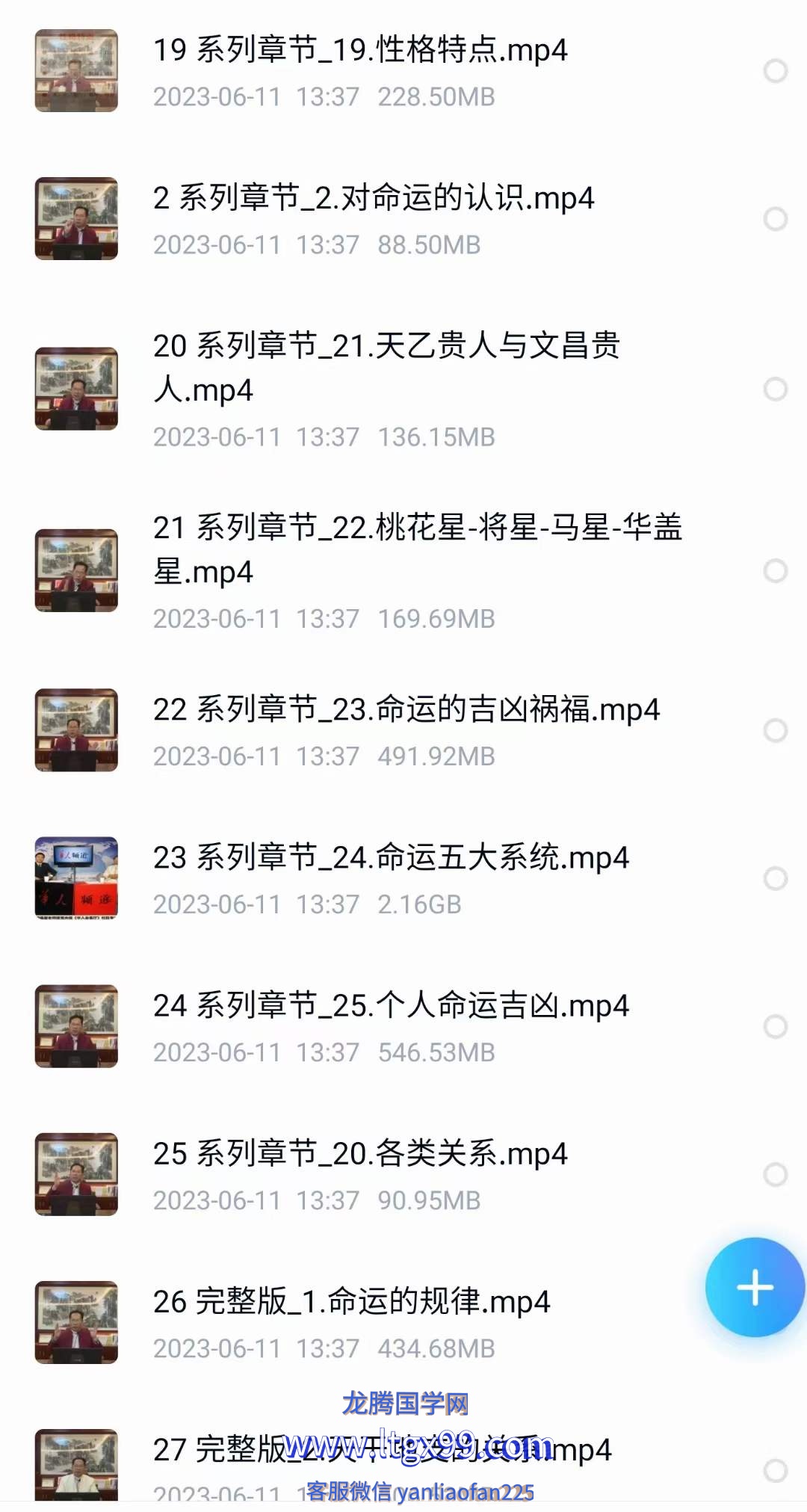Select the circle for 桃花星-将星-马星-华盖星.mp4

[x=775, y=571]
